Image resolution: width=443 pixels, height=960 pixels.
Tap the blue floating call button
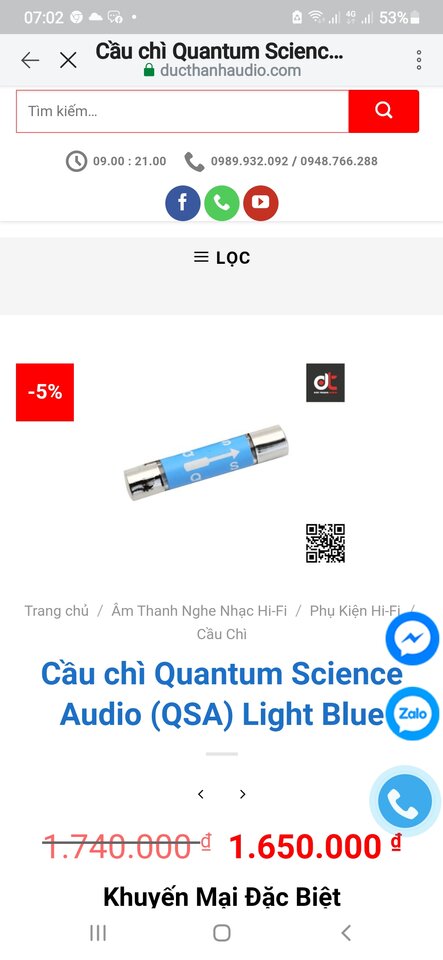pyautogui.click(x=404, y=801)
